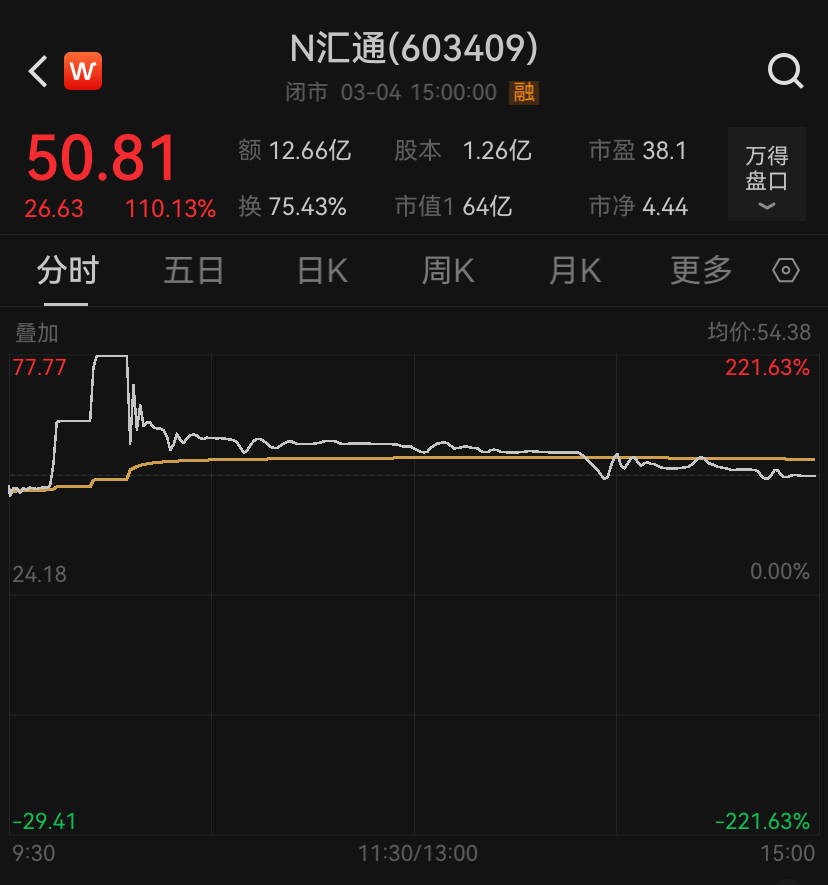
Task: Tap 叠加 to overlay a comparison
Action: pyautogui.click(x=36, y=333)
